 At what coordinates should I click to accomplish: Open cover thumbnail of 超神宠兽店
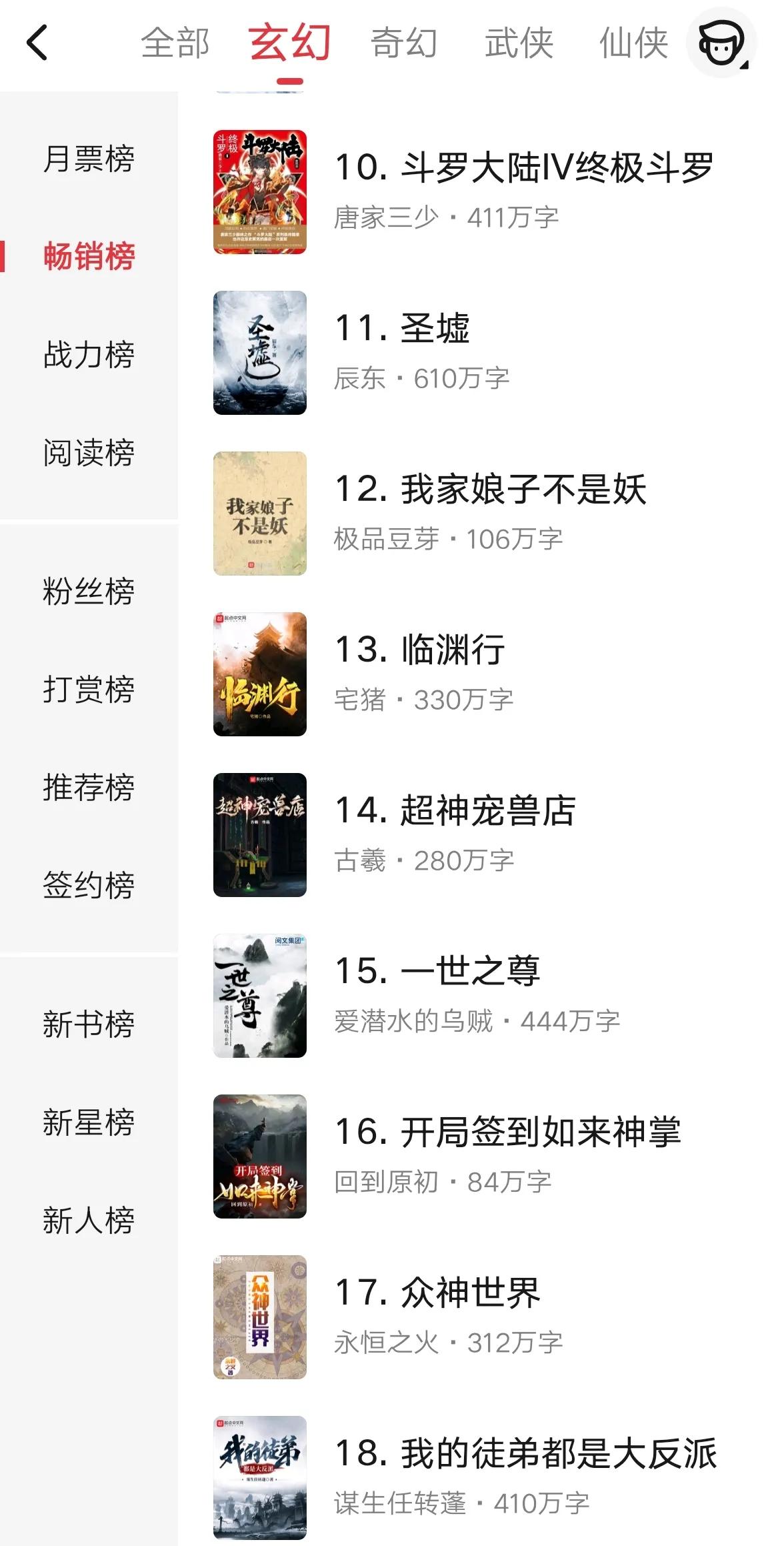[x=260, y=834]
